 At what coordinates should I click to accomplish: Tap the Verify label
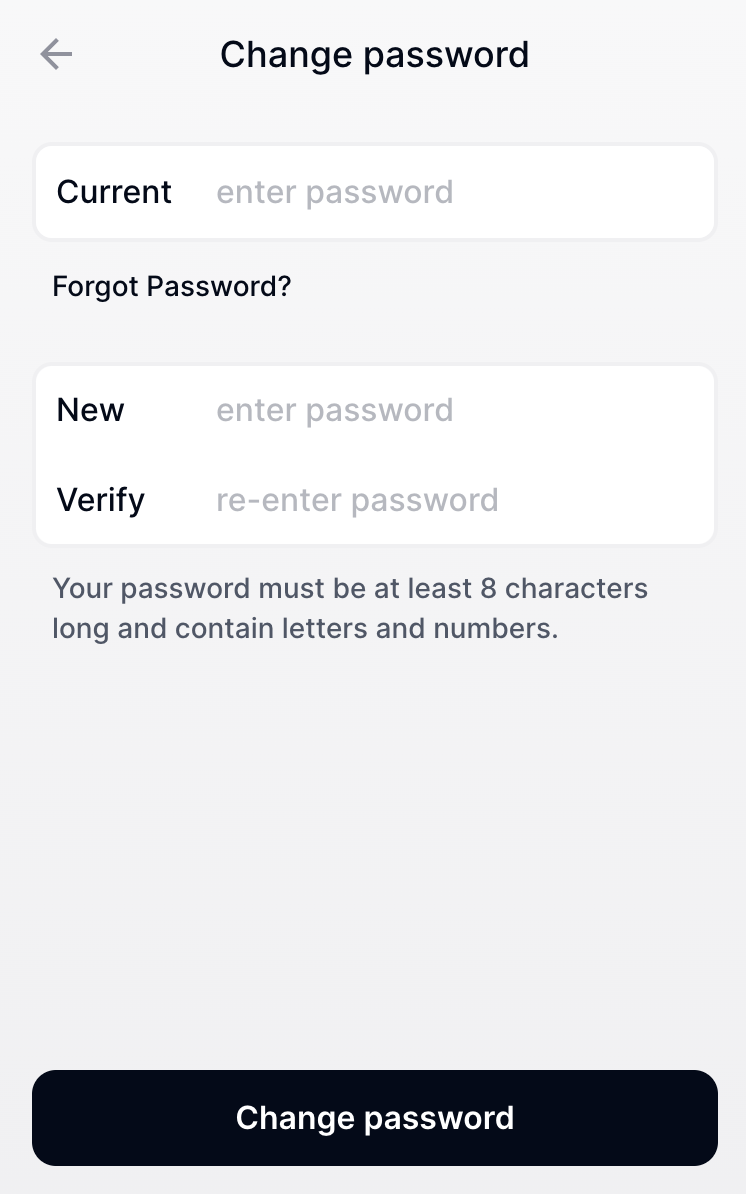[x=100, y=499]
